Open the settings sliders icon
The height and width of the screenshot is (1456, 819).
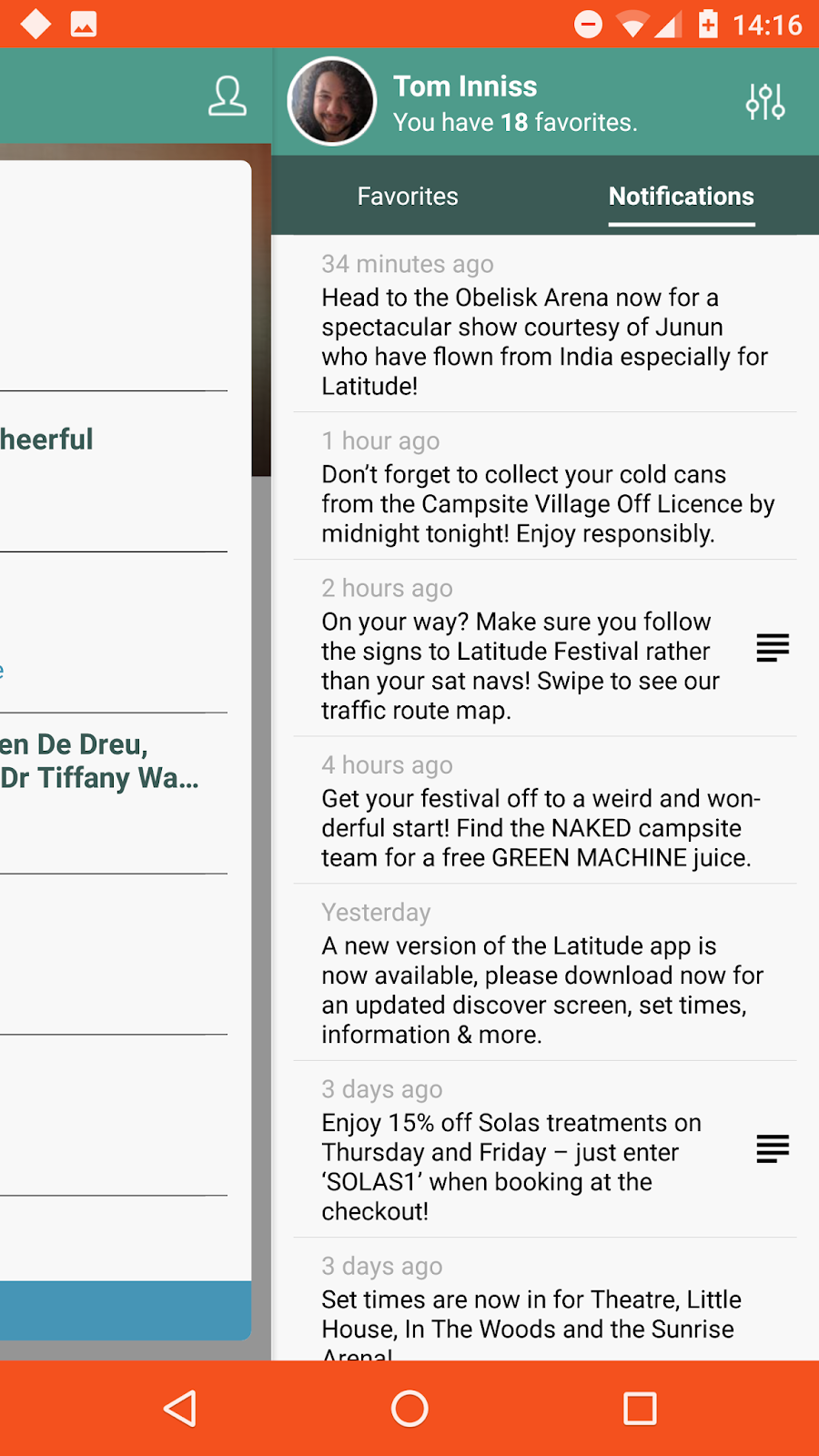point(765,102)
